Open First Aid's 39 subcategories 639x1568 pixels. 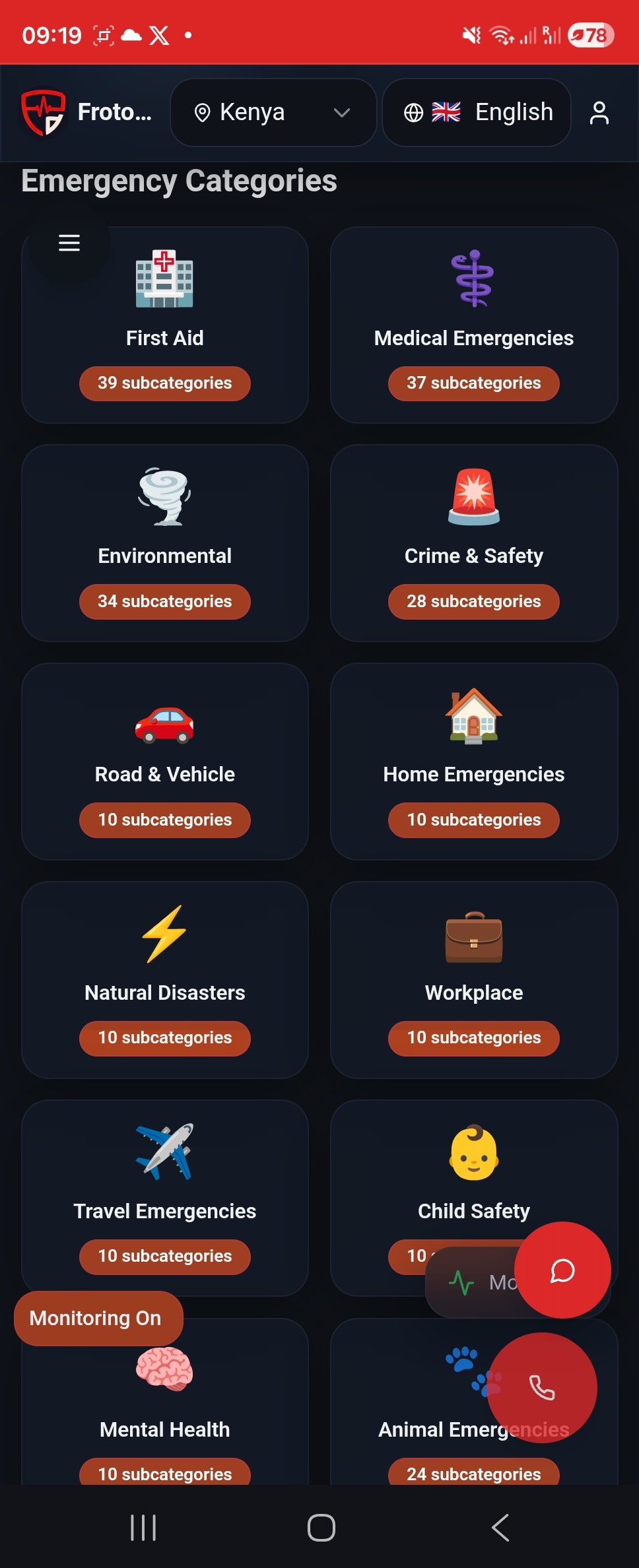pyautogui.click(x=164, y=383)
